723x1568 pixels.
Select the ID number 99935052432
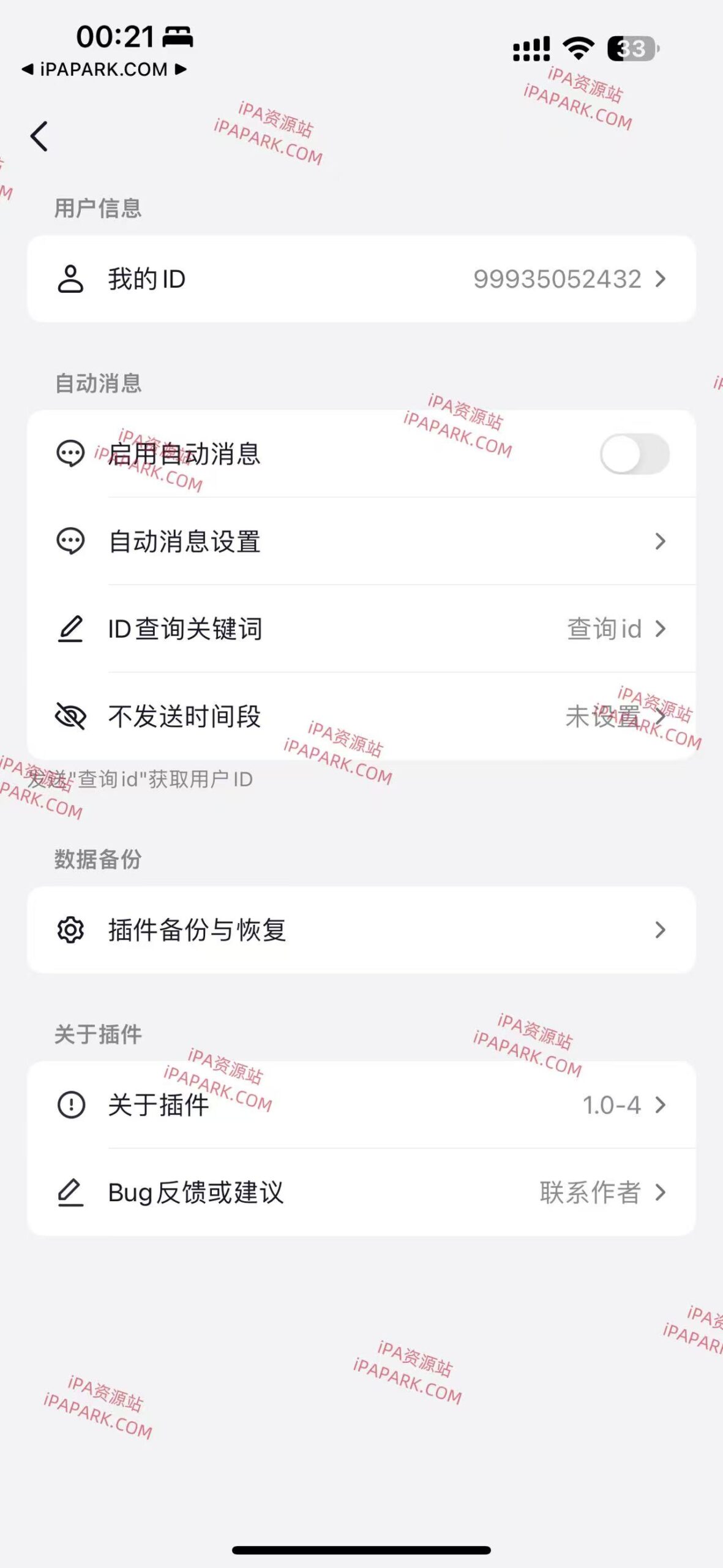click(x=556, y=279)
